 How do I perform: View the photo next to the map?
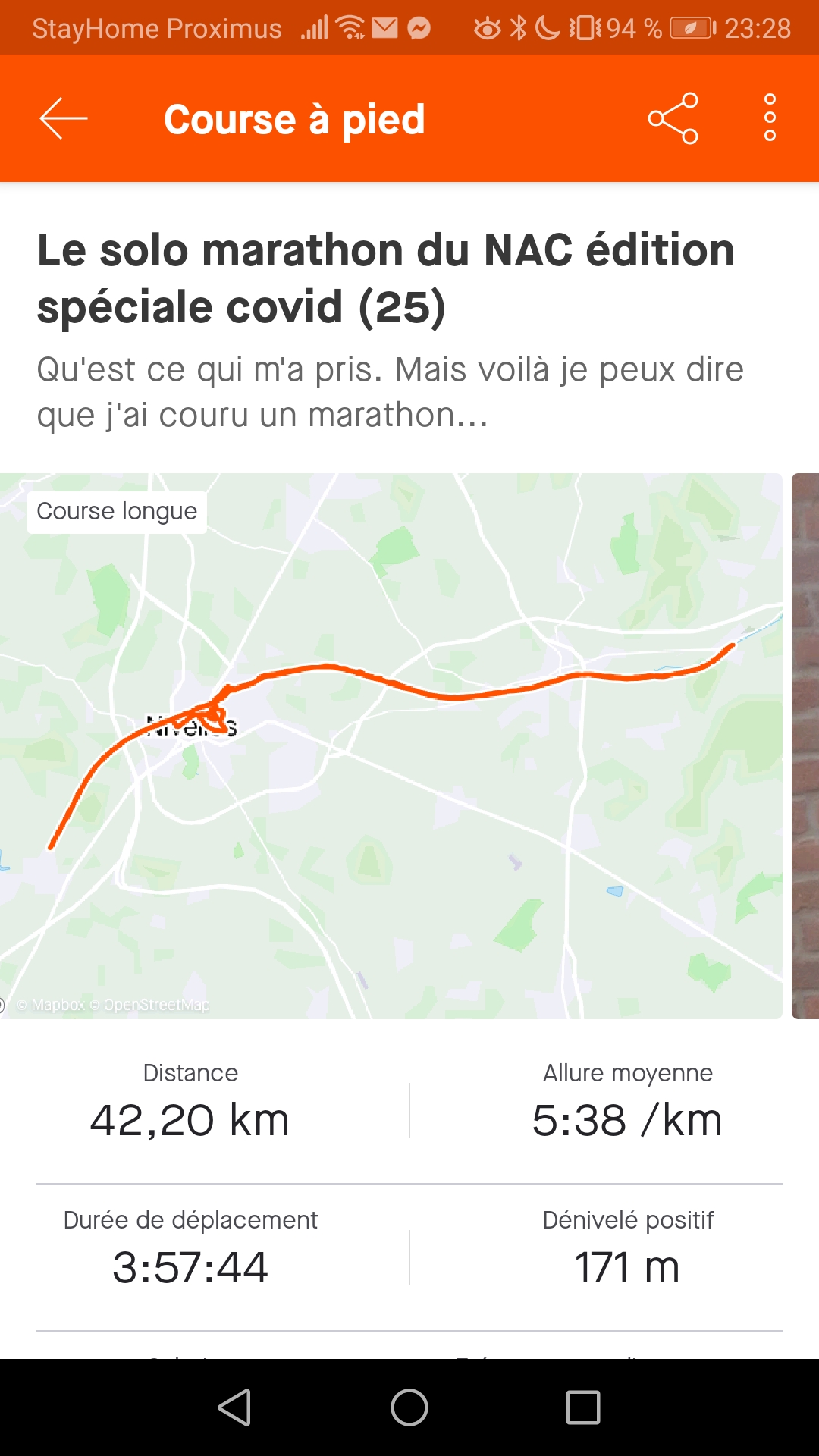pyautogui.click(x=805, y=746)
